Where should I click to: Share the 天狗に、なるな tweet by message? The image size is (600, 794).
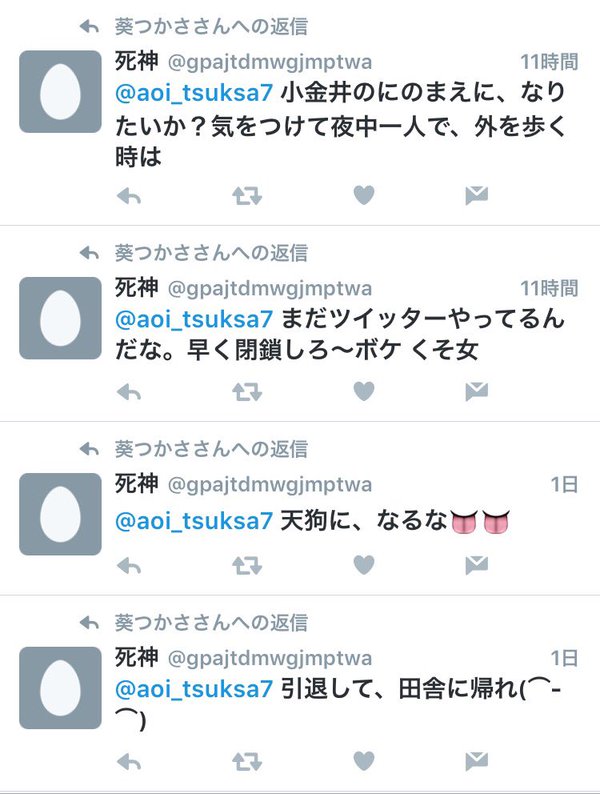[x=476, y=565]
